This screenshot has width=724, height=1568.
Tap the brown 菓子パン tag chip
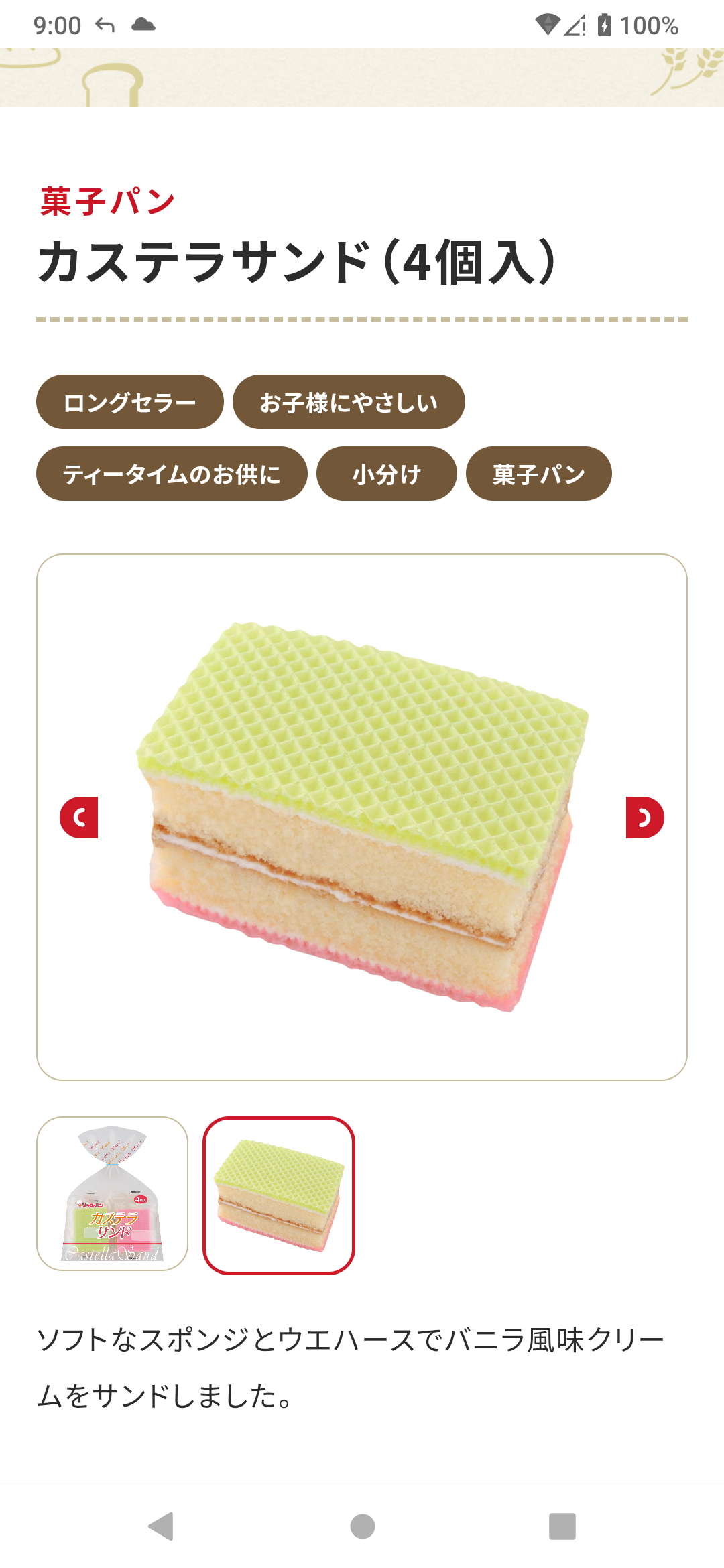tap(538, 474)
